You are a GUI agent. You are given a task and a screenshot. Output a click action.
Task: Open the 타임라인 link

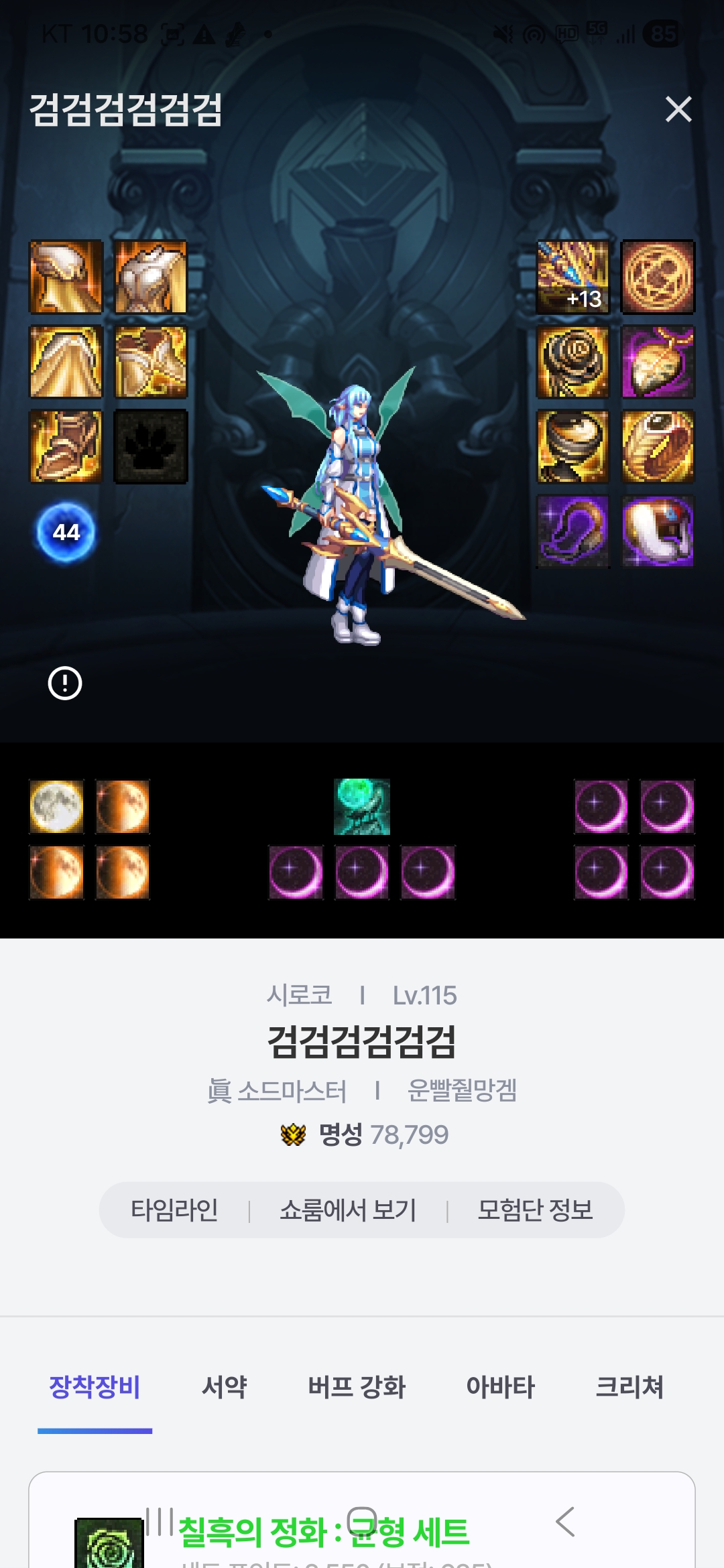174,1210
